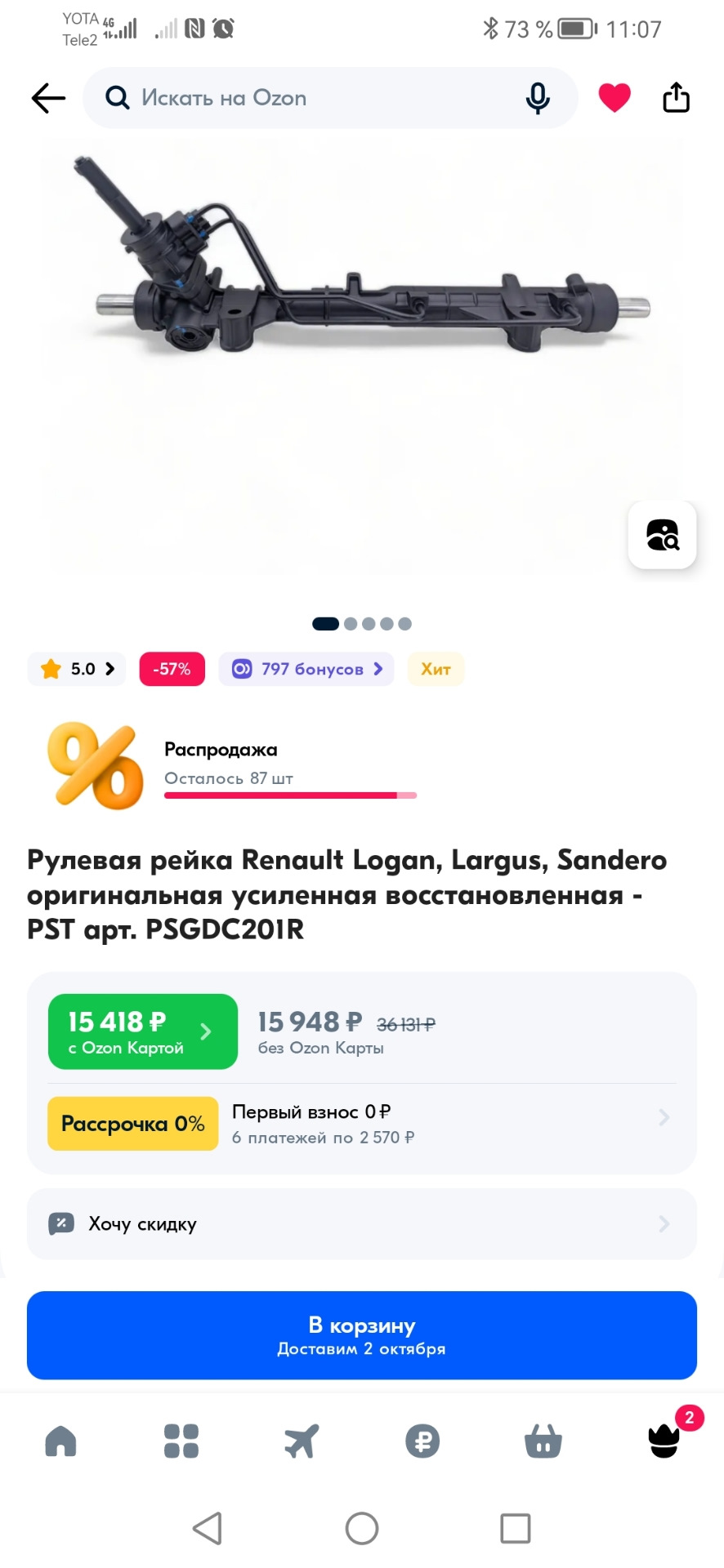The width and height of the screenshot is (724, 1568).
Task: Open travel section via the airplane icon
Action: point(302,1441)
